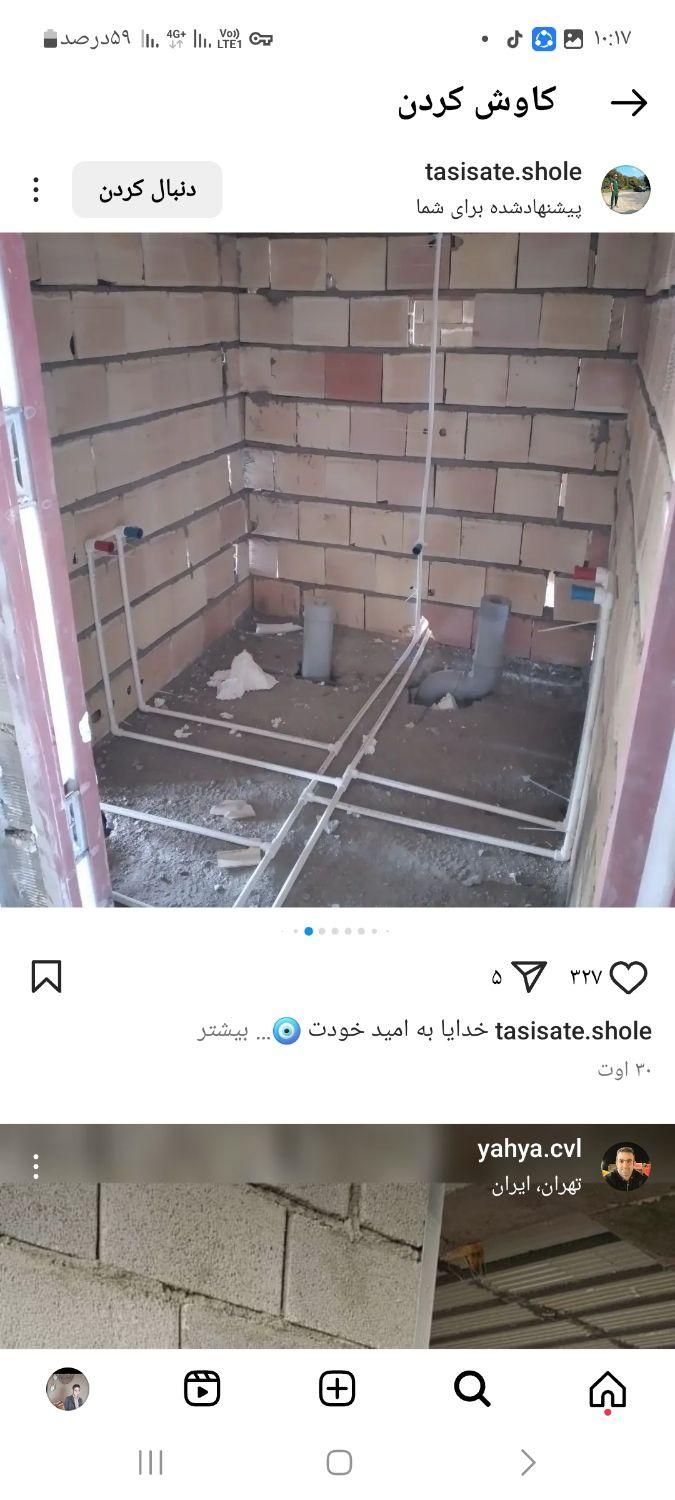
Task: Share the tasisate.shole post
Action: point(530,977)
